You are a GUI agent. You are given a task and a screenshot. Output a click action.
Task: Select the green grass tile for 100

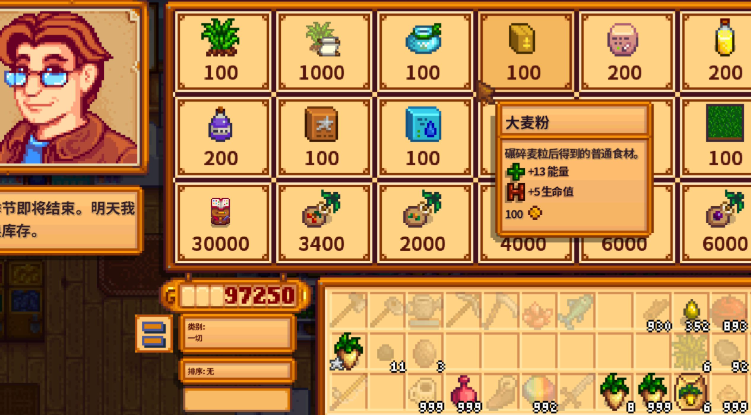[x=724, y=134]
